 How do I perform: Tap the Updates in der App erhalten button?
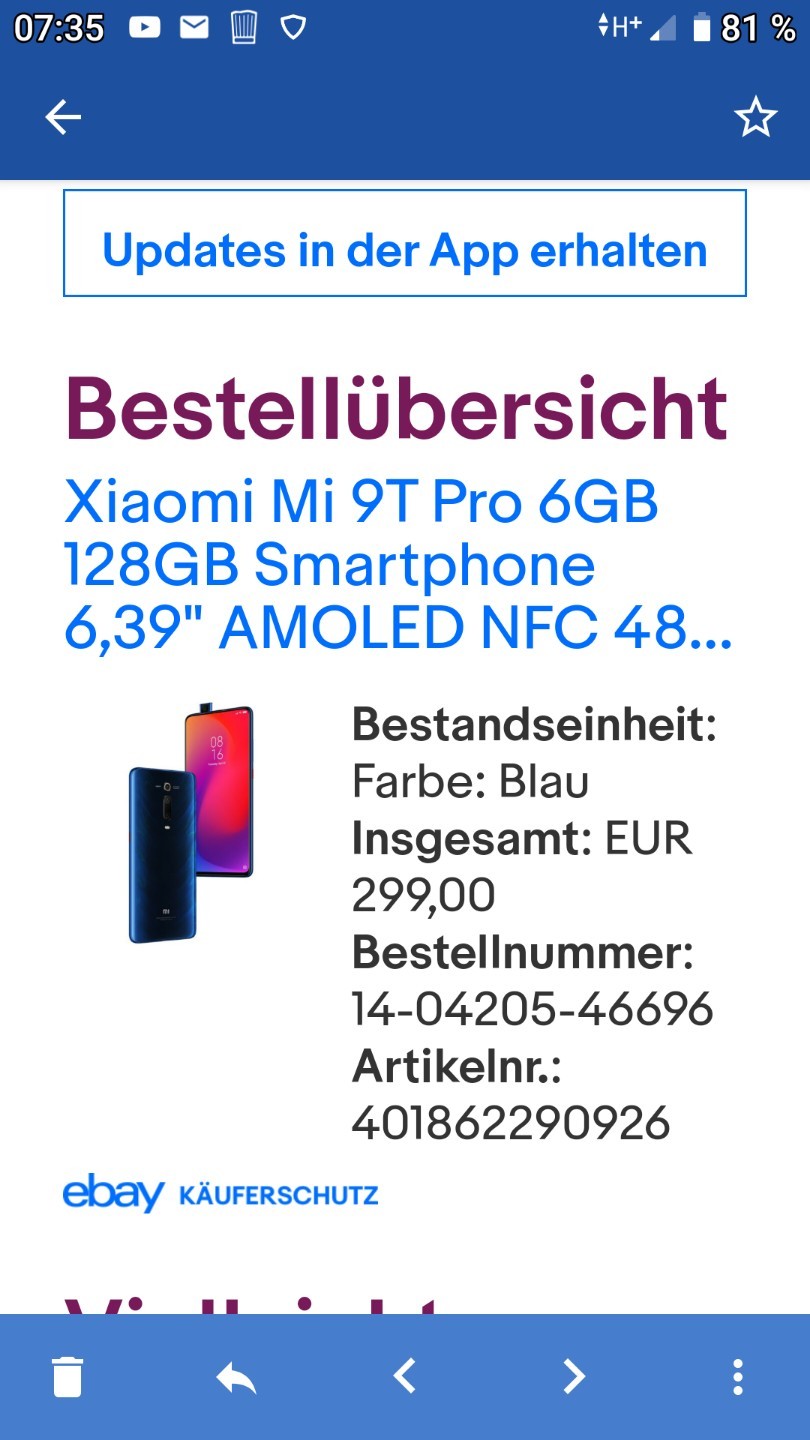coord(405,243)
